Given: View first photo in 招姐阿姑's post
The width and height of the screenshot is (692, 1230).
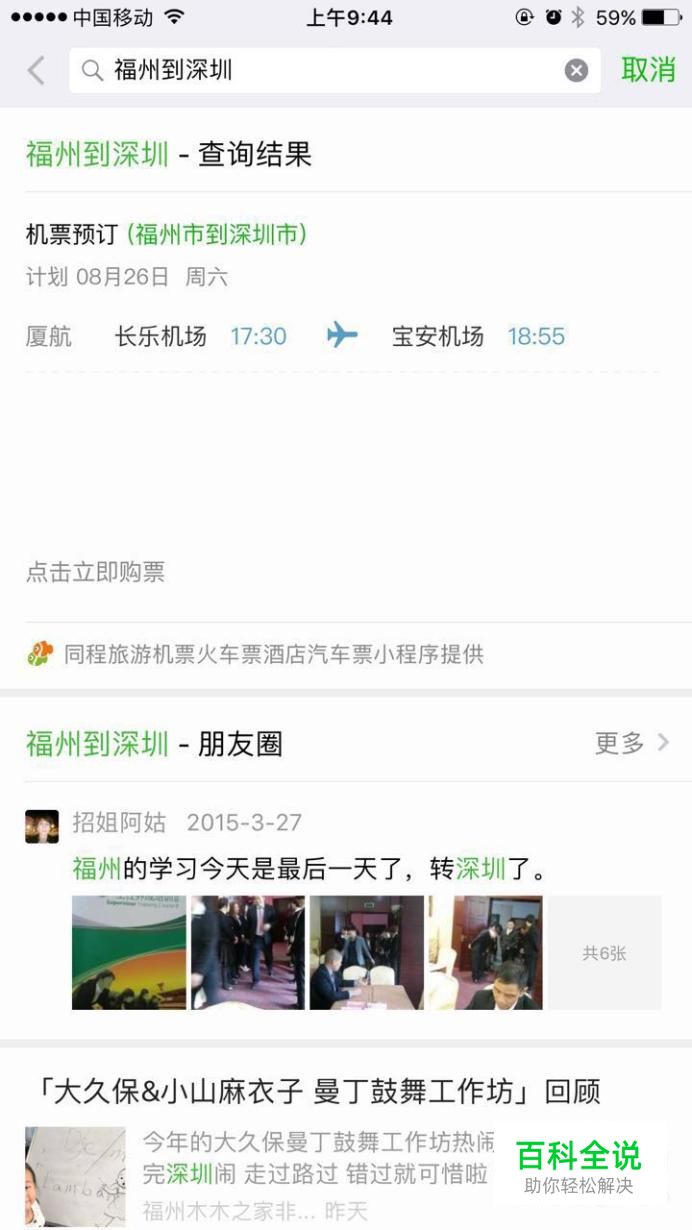Looking at the screenshot, I should [129, 952].
